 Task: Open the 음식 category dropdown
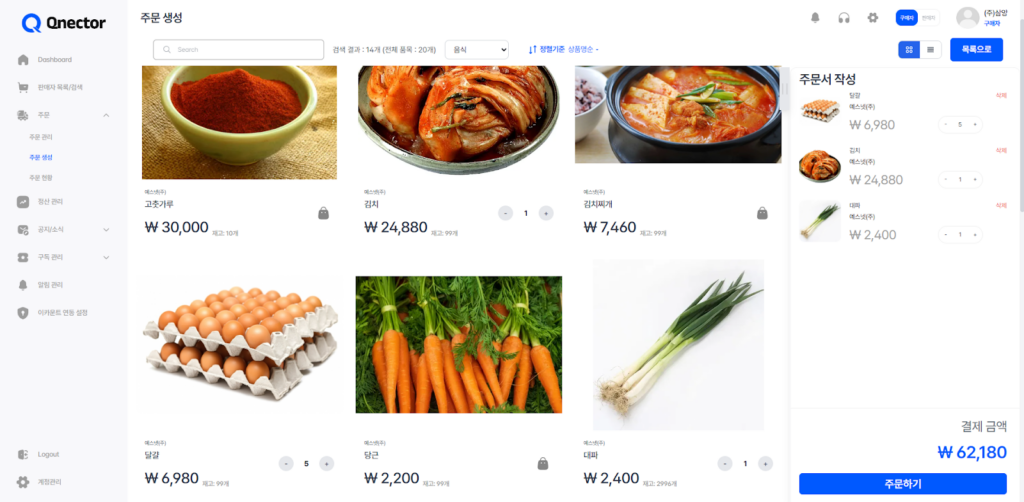(476, 49)
